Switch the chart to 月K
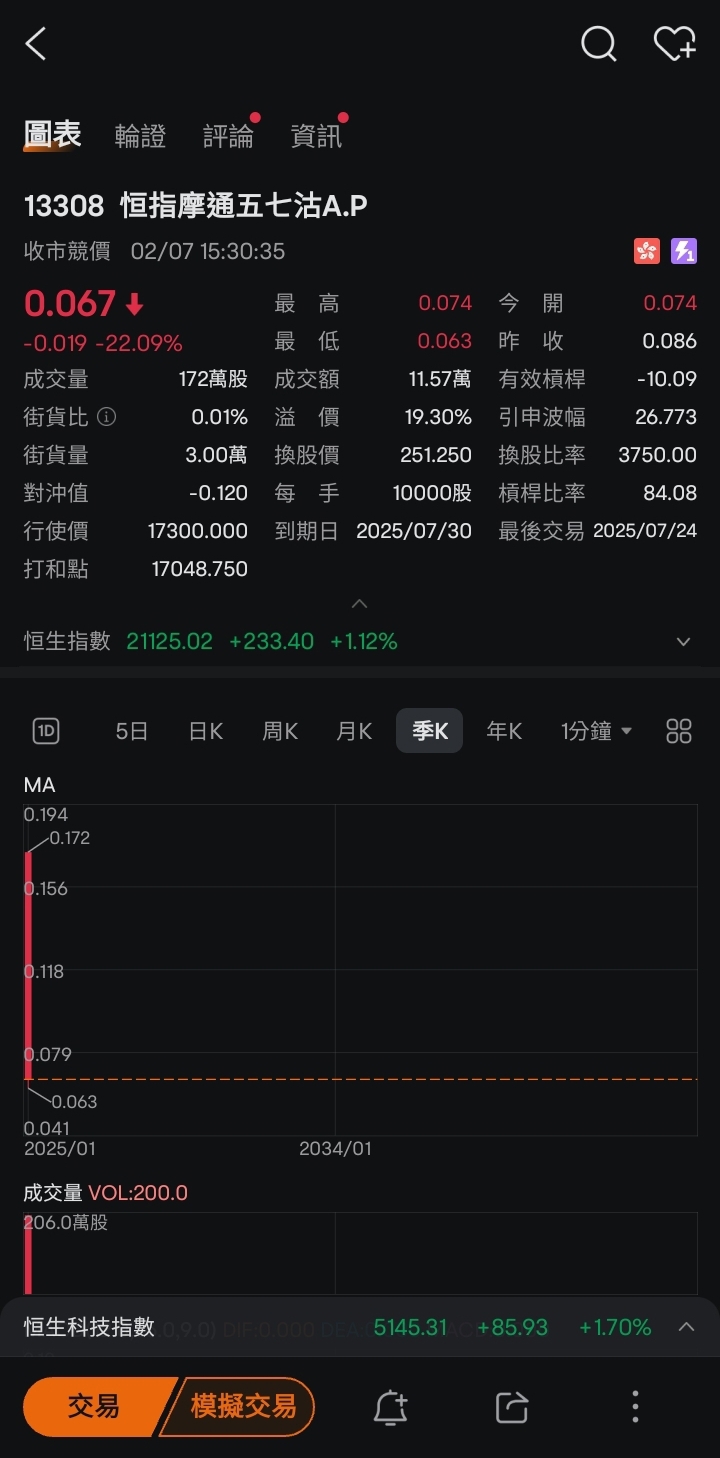Screen dimensions: 720x1458 click(x=354, y=731)
